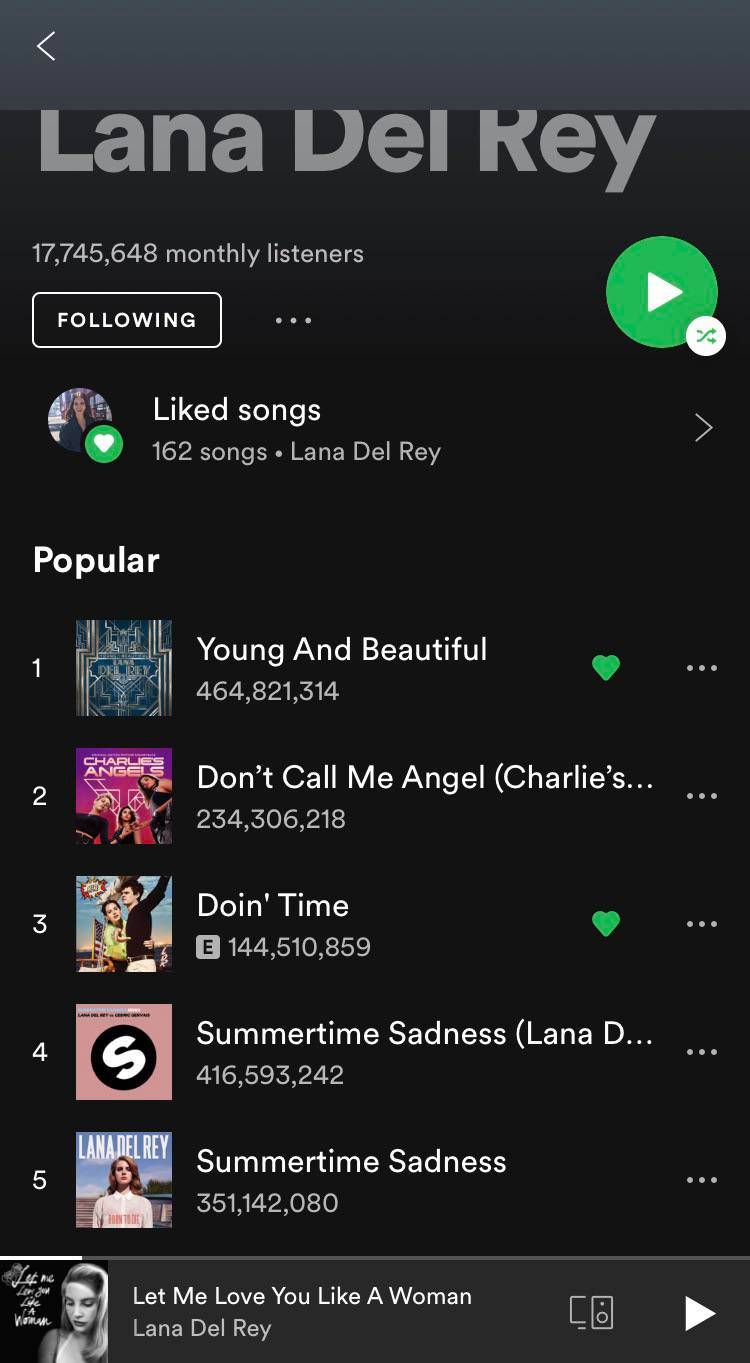Open options menu for Summertime Sadness remix

(x=702, y=1051)
